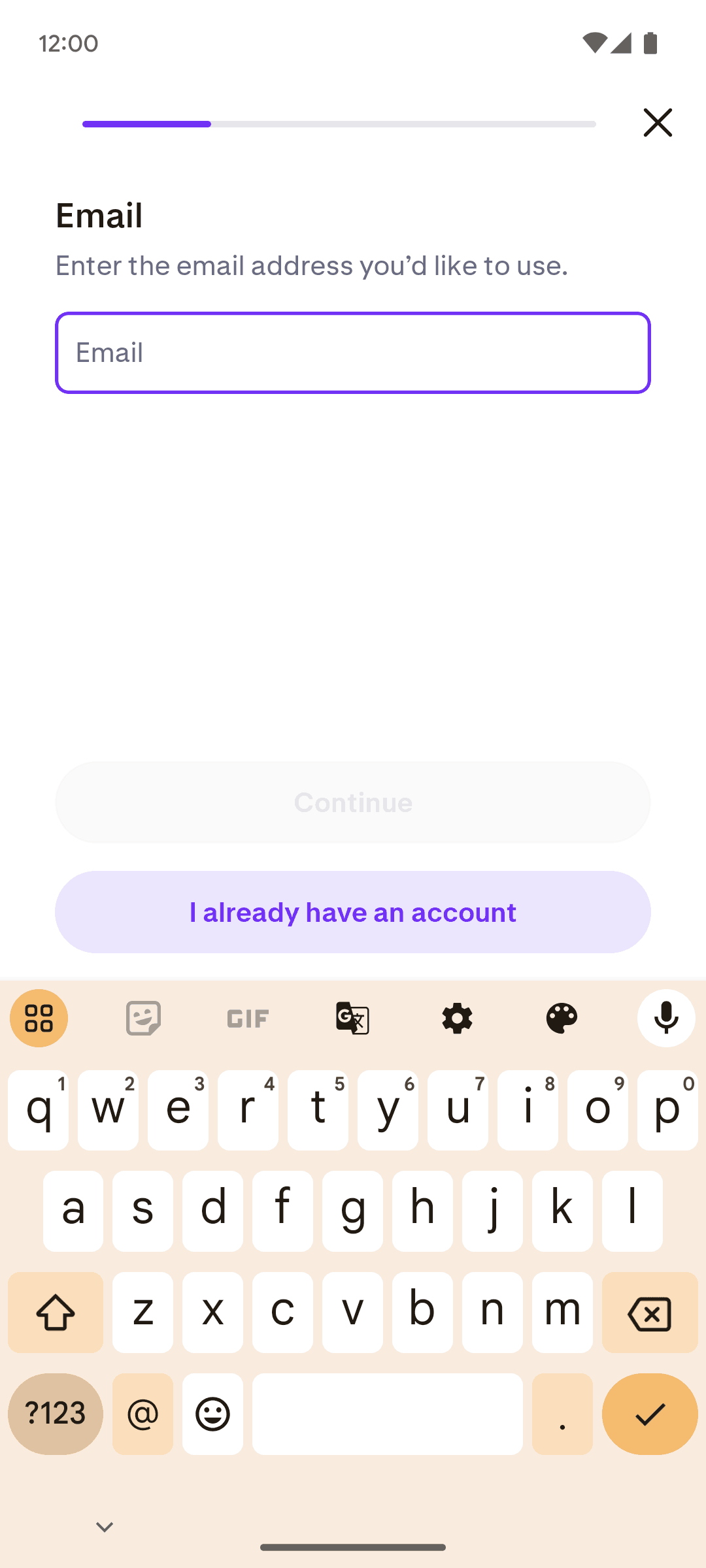The height and width of the screenshot is (1568, 706).
Task: Tap the @ key on the keyboard
Action: (x=143, y=1414)
